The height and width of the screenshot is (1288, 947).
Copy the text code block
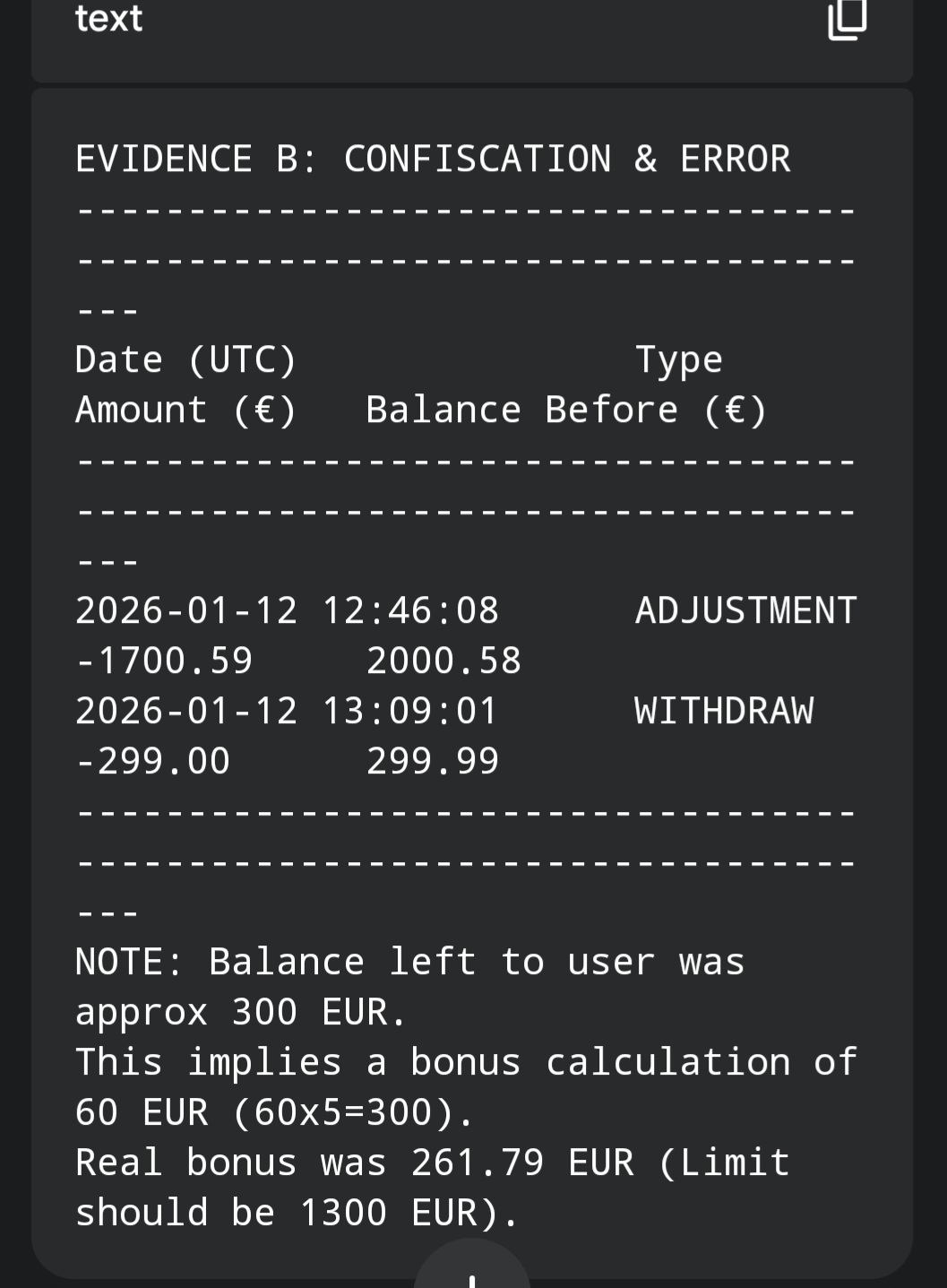pos(847,19)
